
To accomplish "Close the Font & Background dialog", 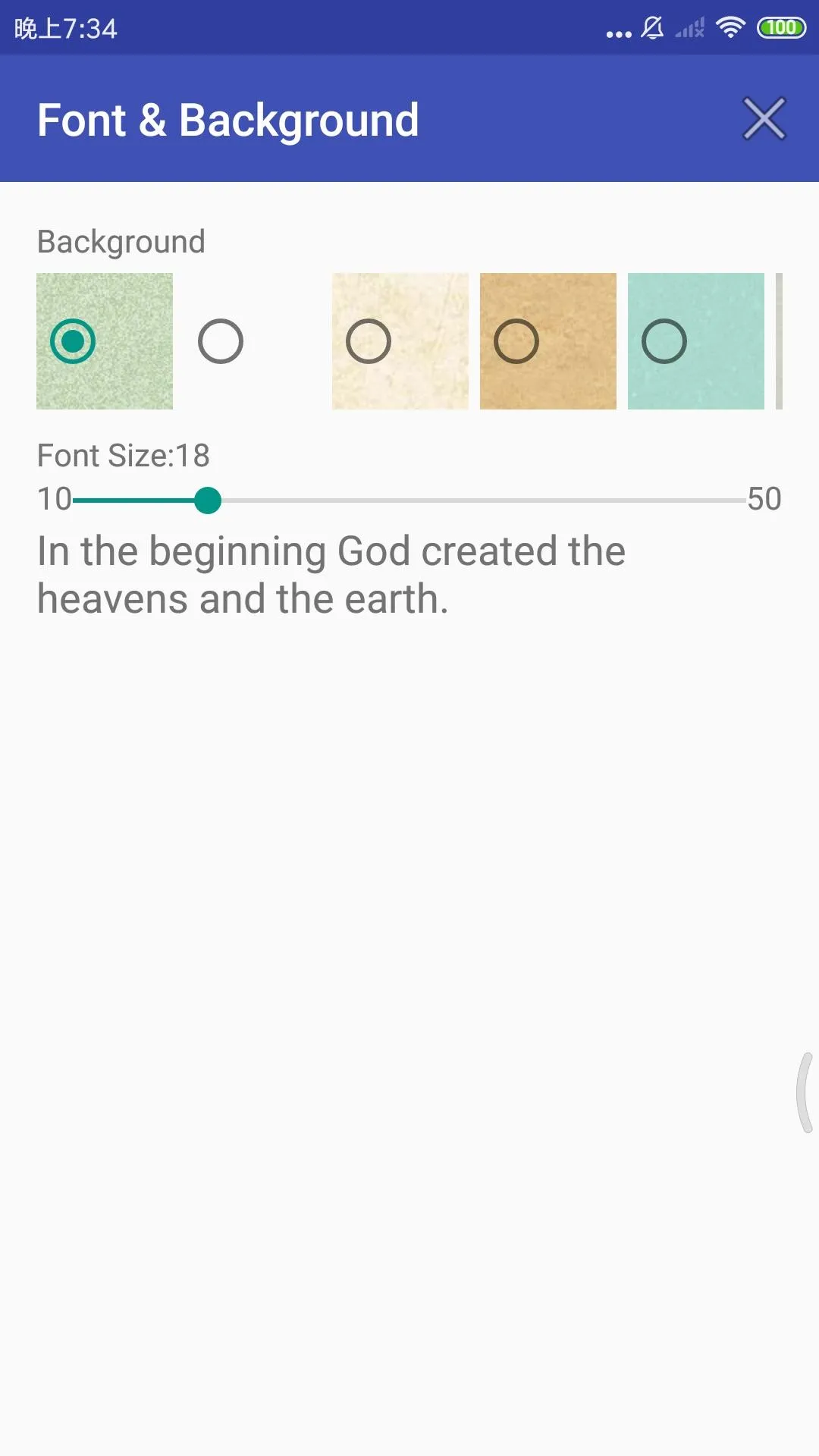I will [764, 119].
